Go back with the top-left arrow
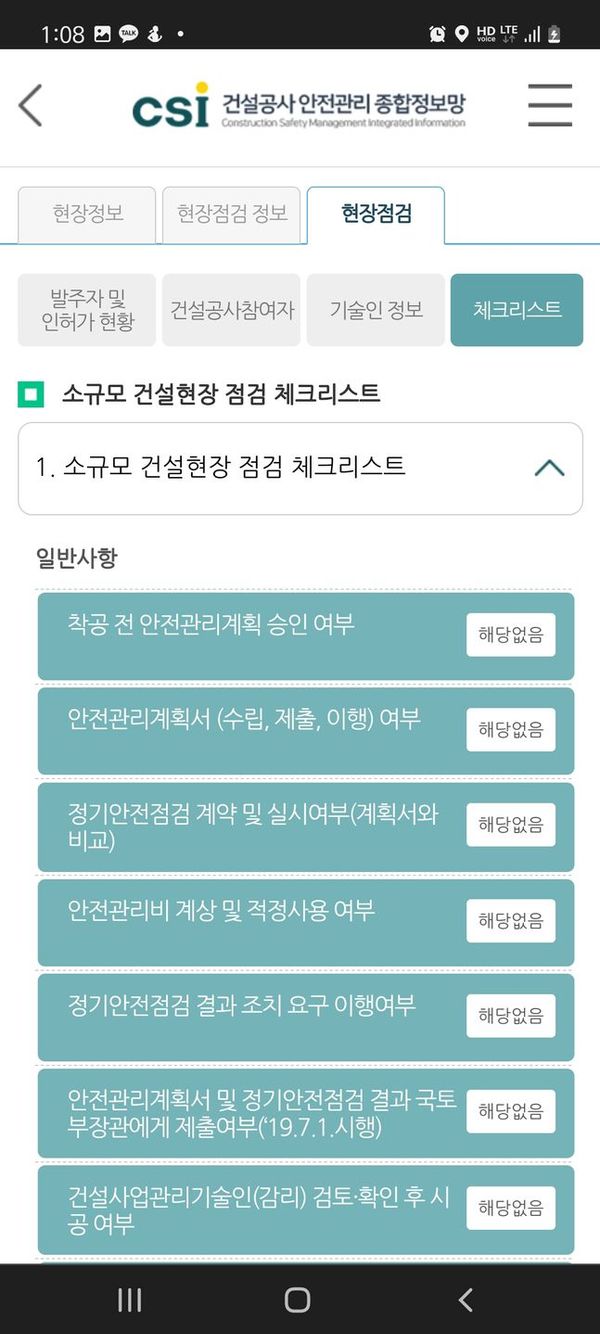Screen dimensions: 600x1334 (31, 105)
